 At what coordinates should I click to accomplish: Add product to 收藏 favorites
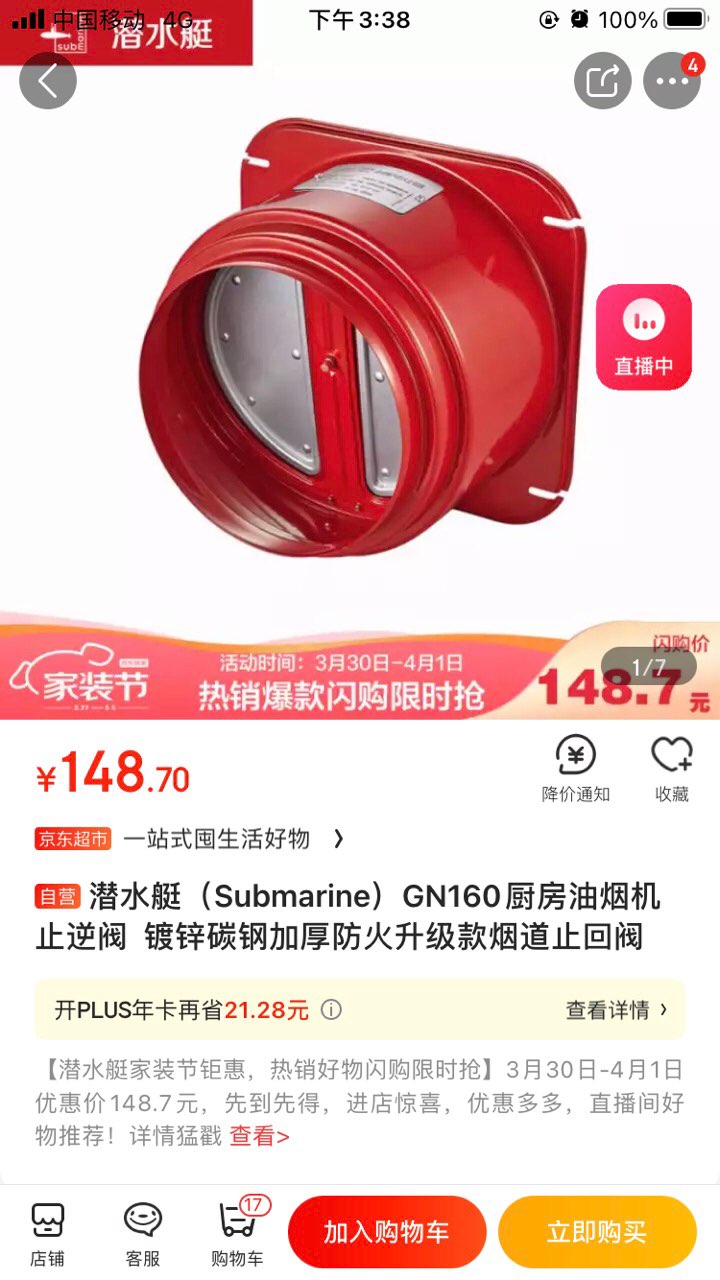[671, 769]
